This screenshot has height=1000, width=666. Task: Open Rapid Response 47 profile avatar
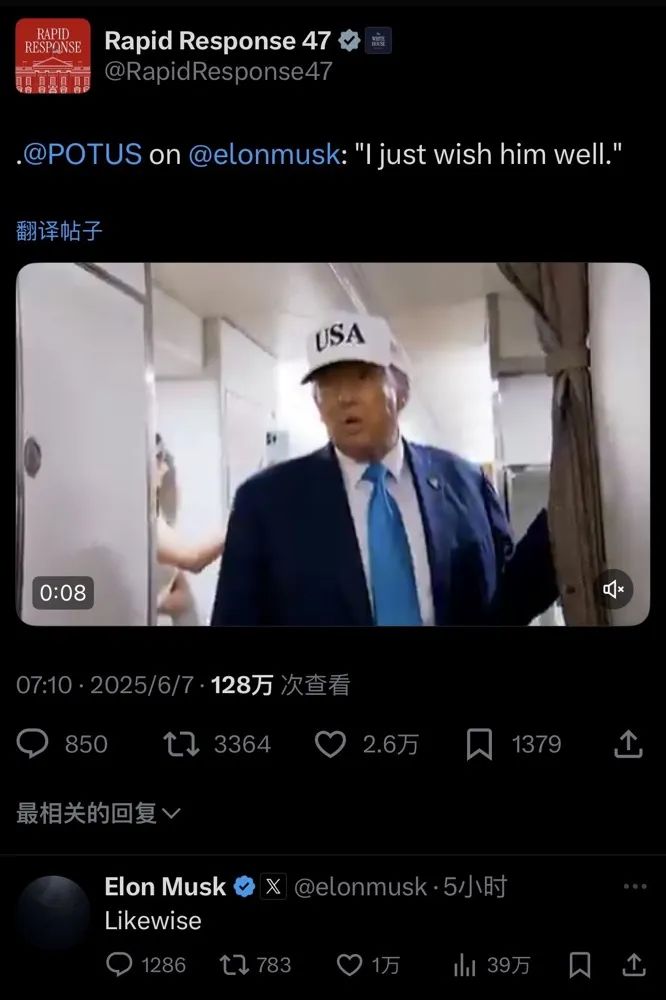pyautogui.click(x=53, y=56)
